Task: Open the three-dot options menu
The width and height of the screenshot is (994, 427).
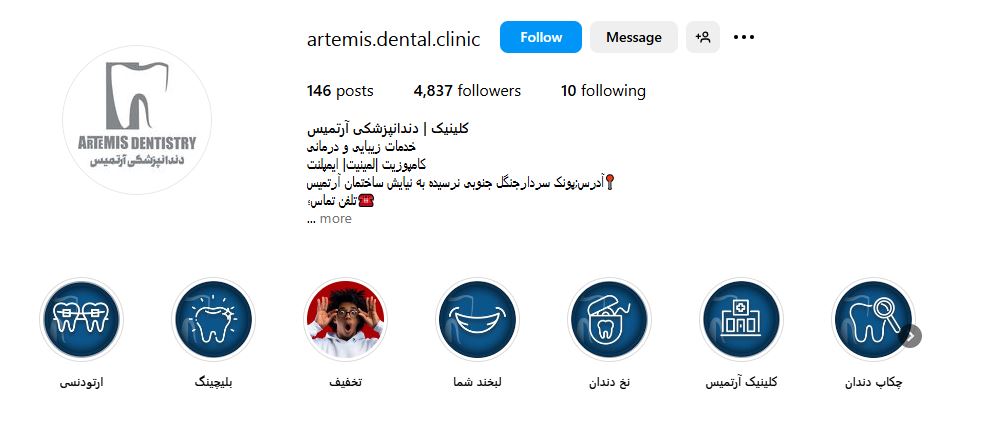Action: [x=744, y=37]
